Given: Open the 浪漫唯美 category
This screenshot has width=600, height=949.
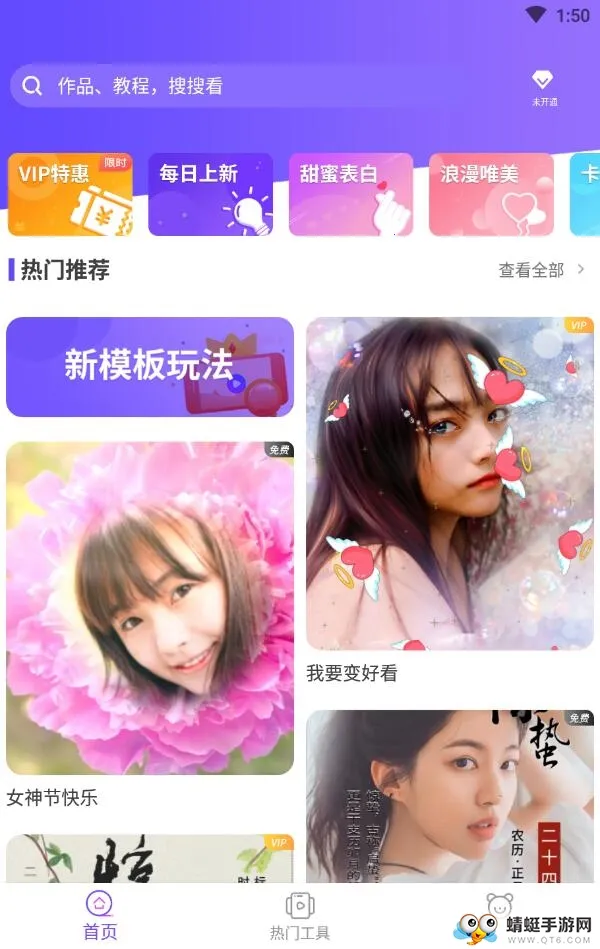Looking at the screenshot, I should (491, 194).
